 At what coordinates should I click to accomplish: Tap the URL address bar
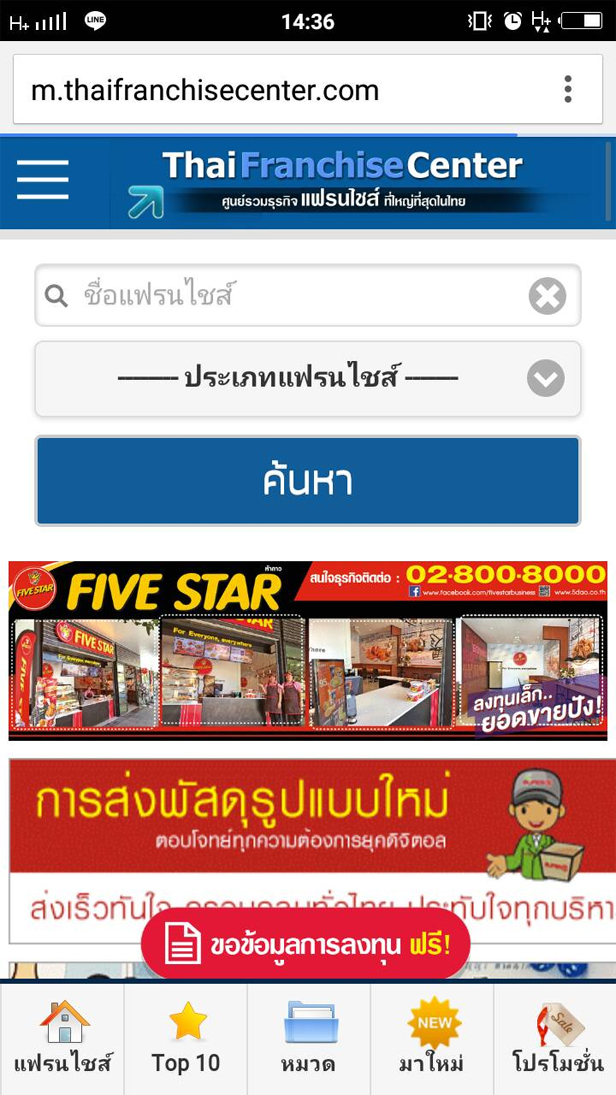tap(280, 90)
